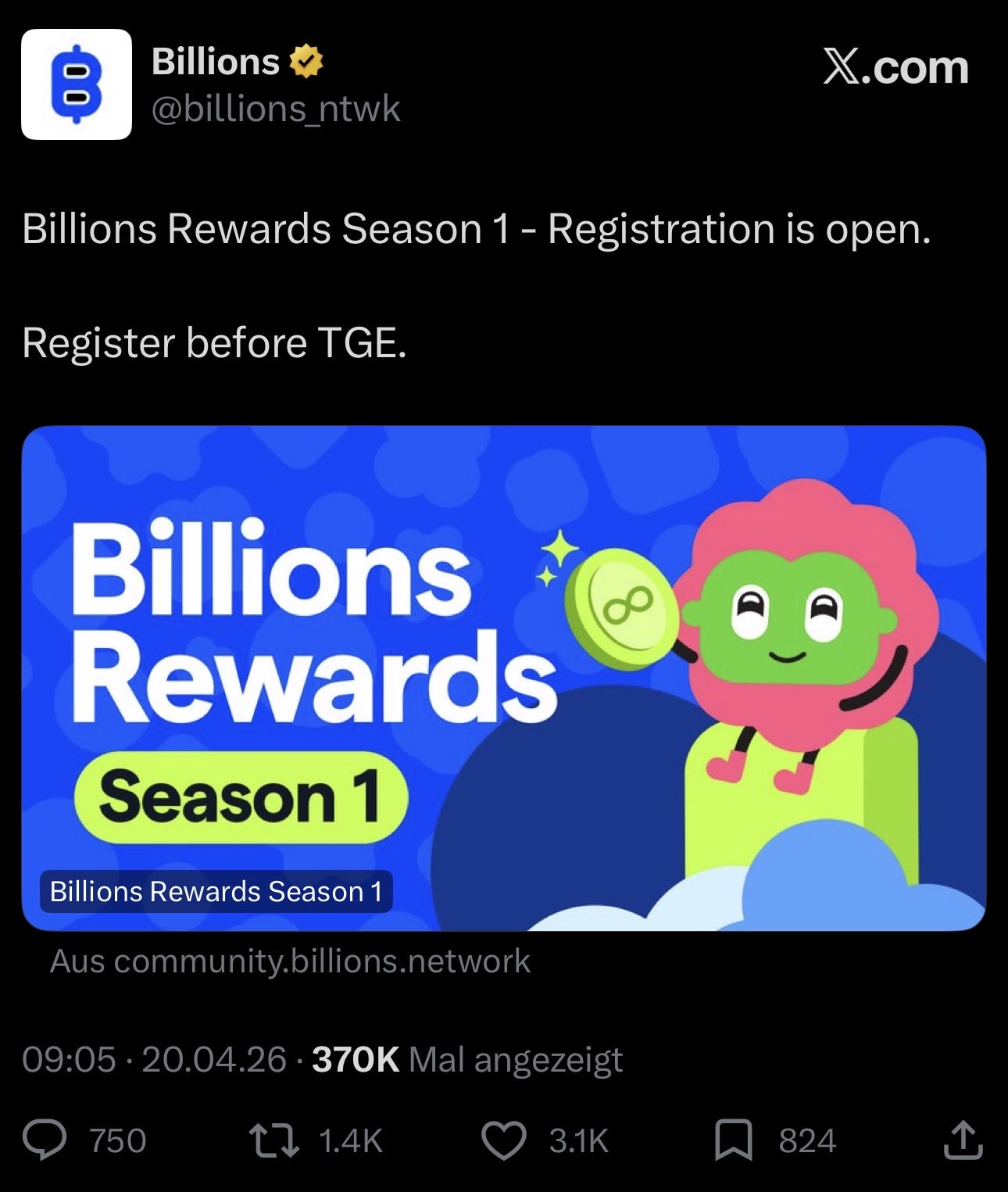Open the Billions profile avatar
Image resolution: width=1008 pixels, height=1192 pixels.
tap(76, 84)
